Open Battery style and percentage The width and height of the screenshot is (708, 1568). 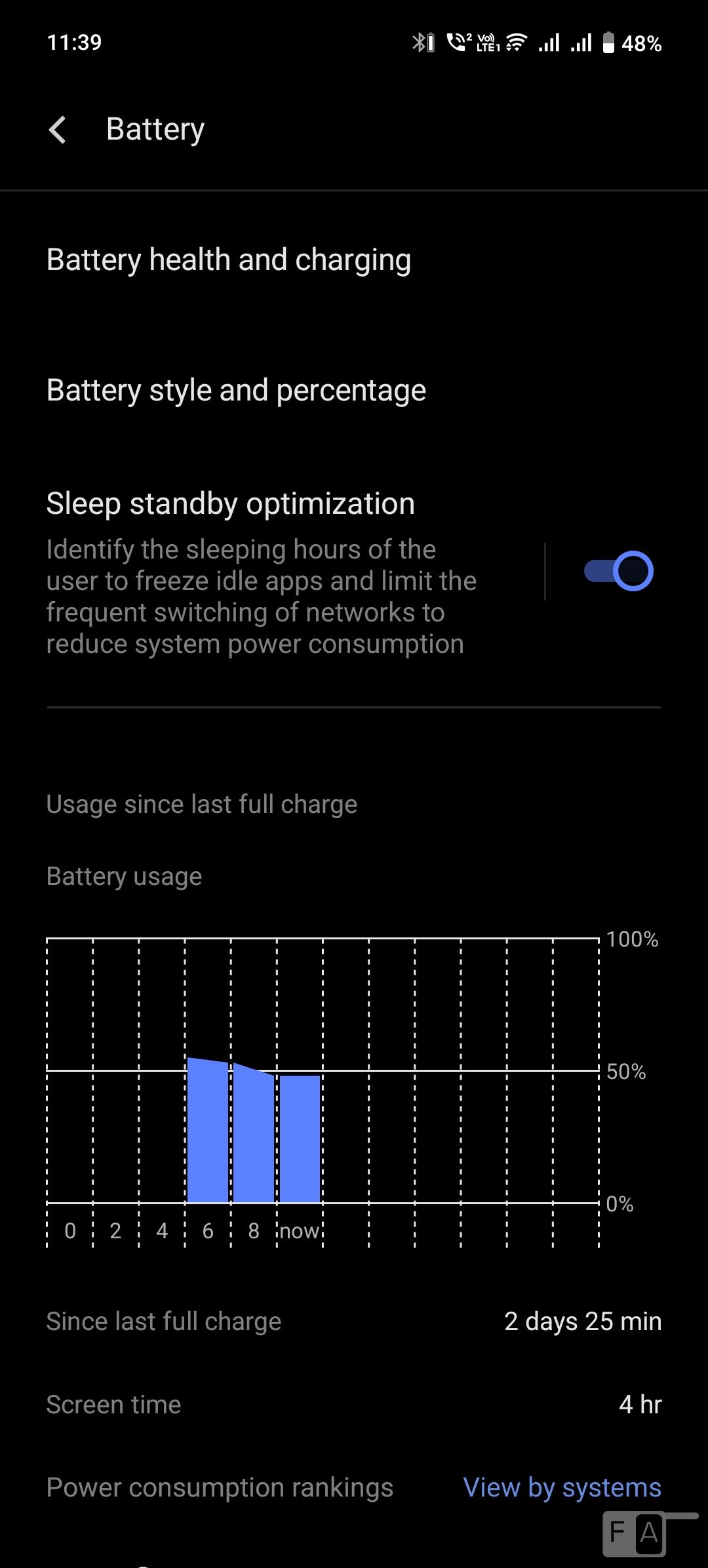[x=354, y=391]
